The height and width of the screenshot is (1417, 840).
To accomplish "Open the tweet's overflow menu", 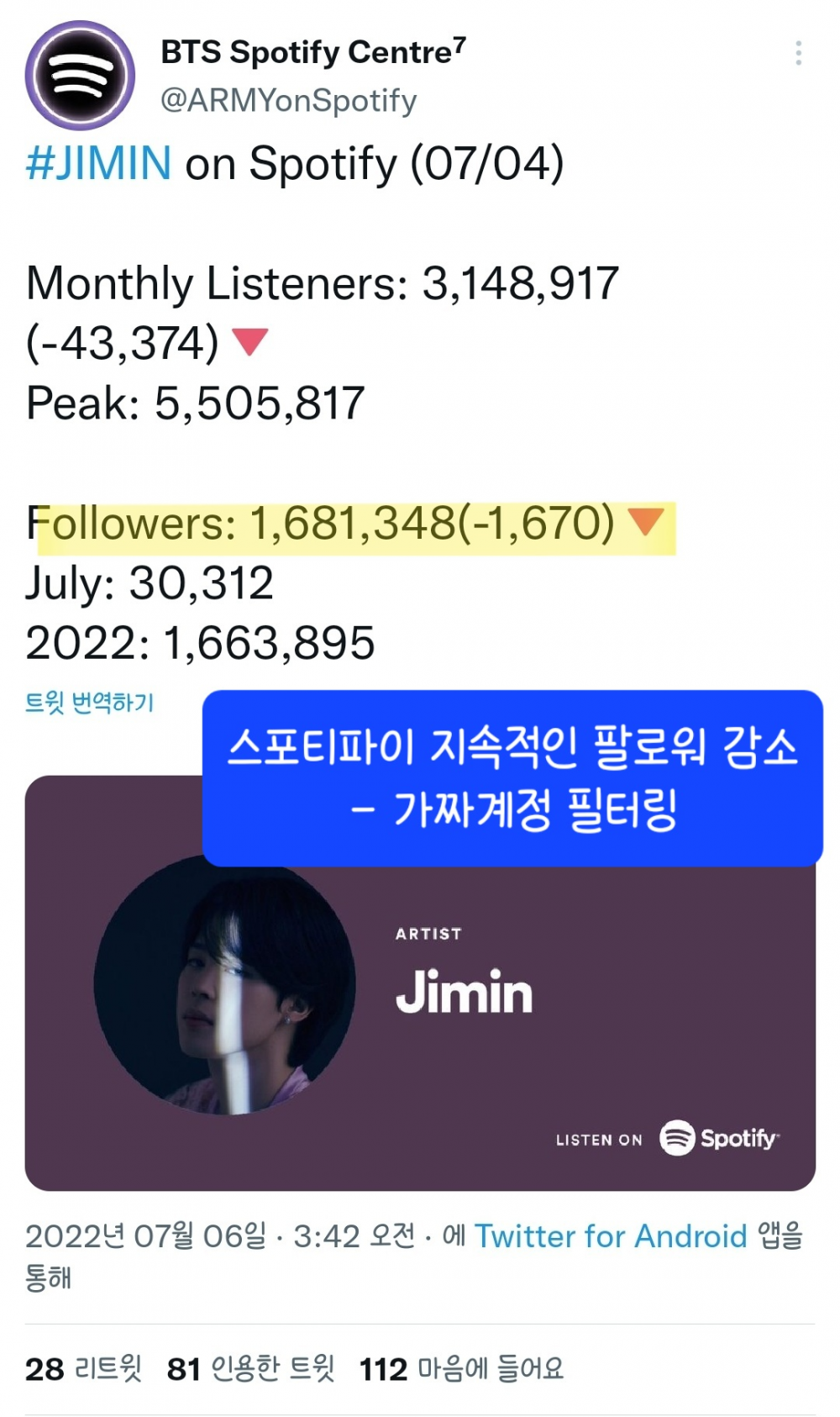I will pos(798,53).
